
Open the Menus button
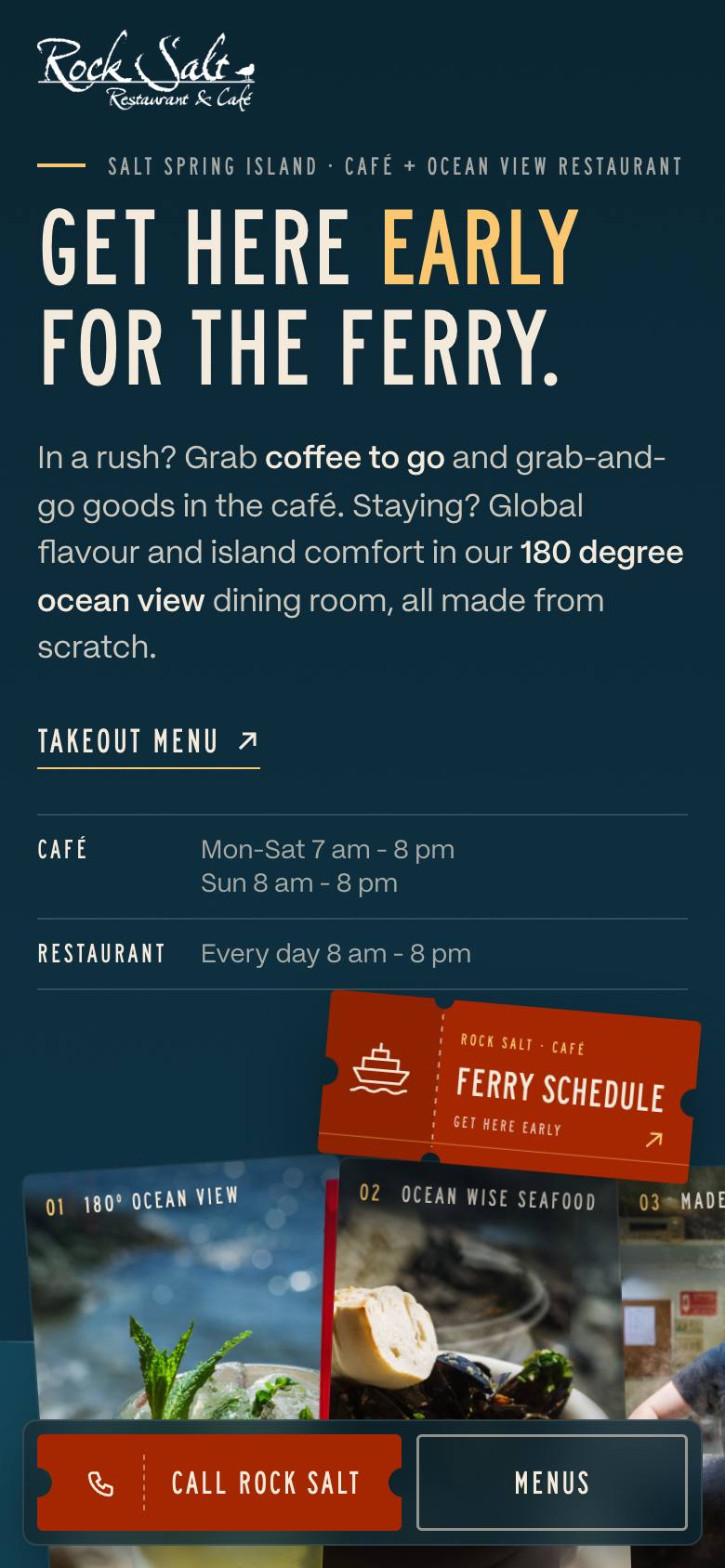coord(552,1483)
